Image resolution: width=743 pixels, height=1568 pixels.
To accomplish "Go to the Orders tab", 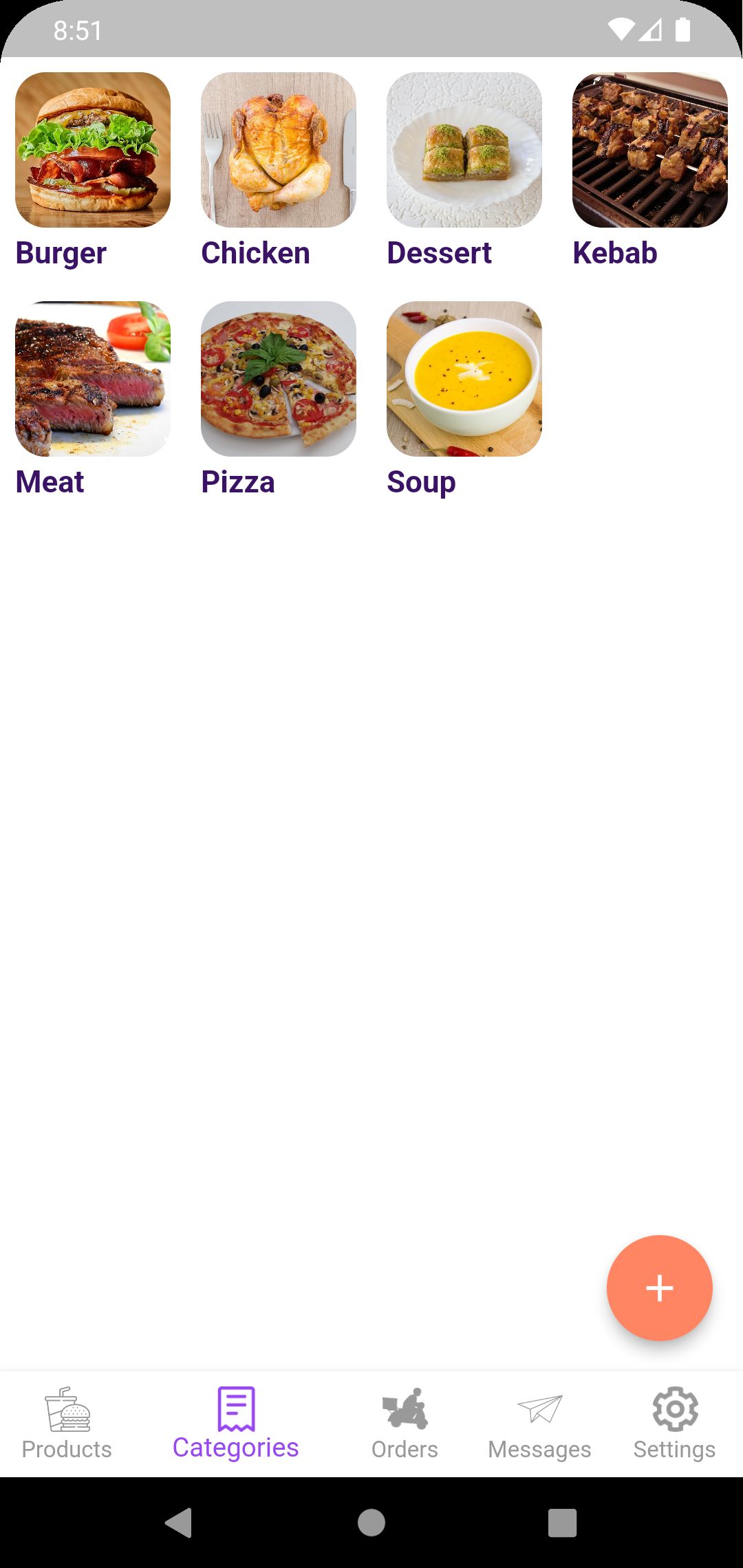I will click(405, 1424).
